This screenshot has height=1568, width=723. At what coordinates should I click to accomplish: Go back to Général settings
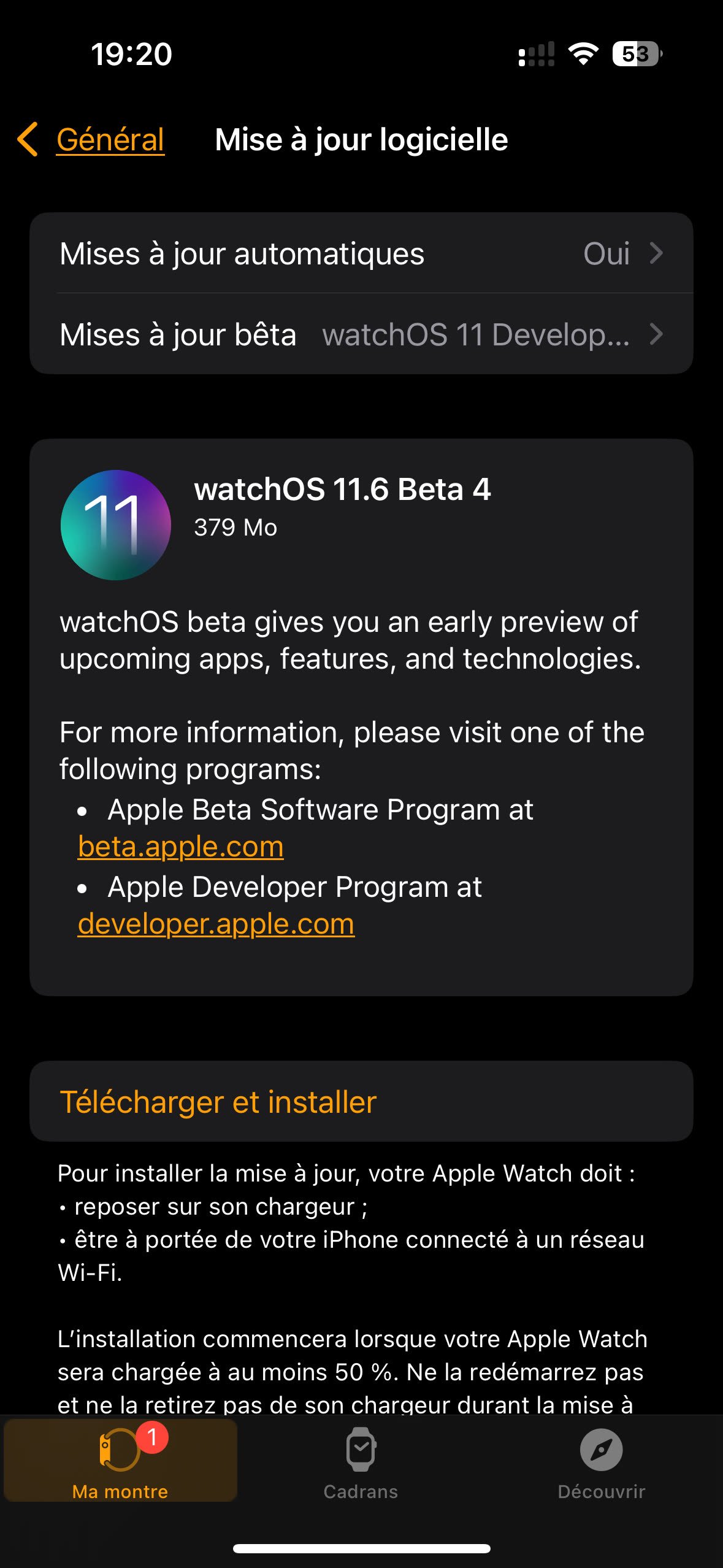pos(92,140)
